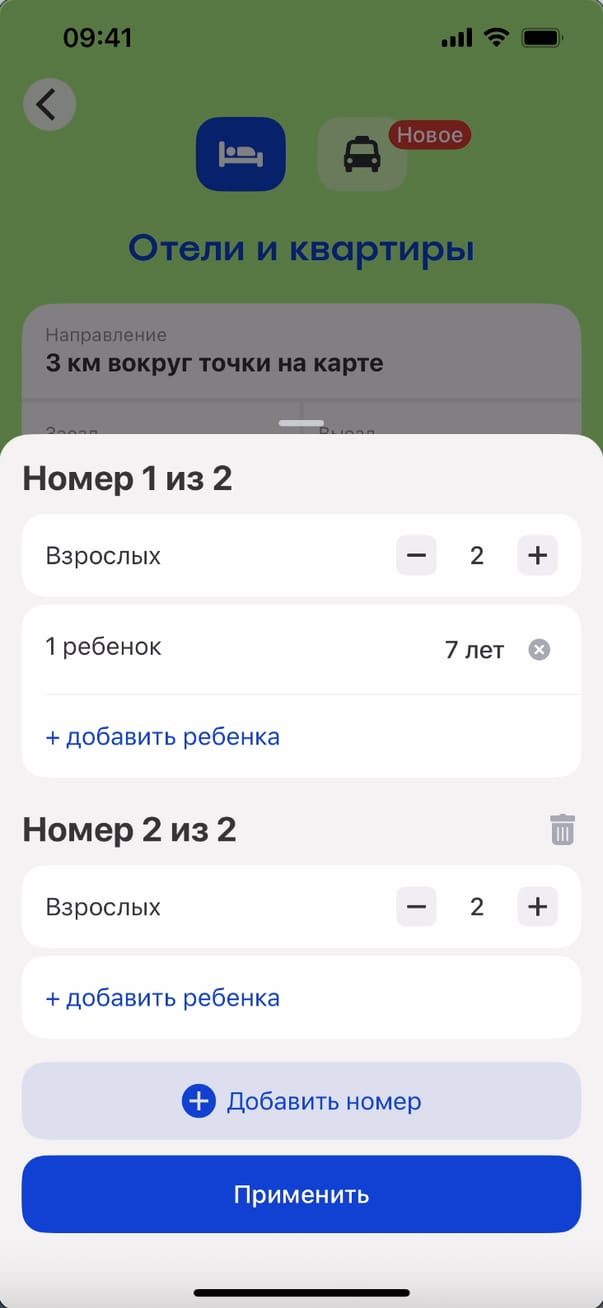This screenshot has height=1308, width=603.
Task: Change the child's age 7 лет
Action: [x=474, y=650]
